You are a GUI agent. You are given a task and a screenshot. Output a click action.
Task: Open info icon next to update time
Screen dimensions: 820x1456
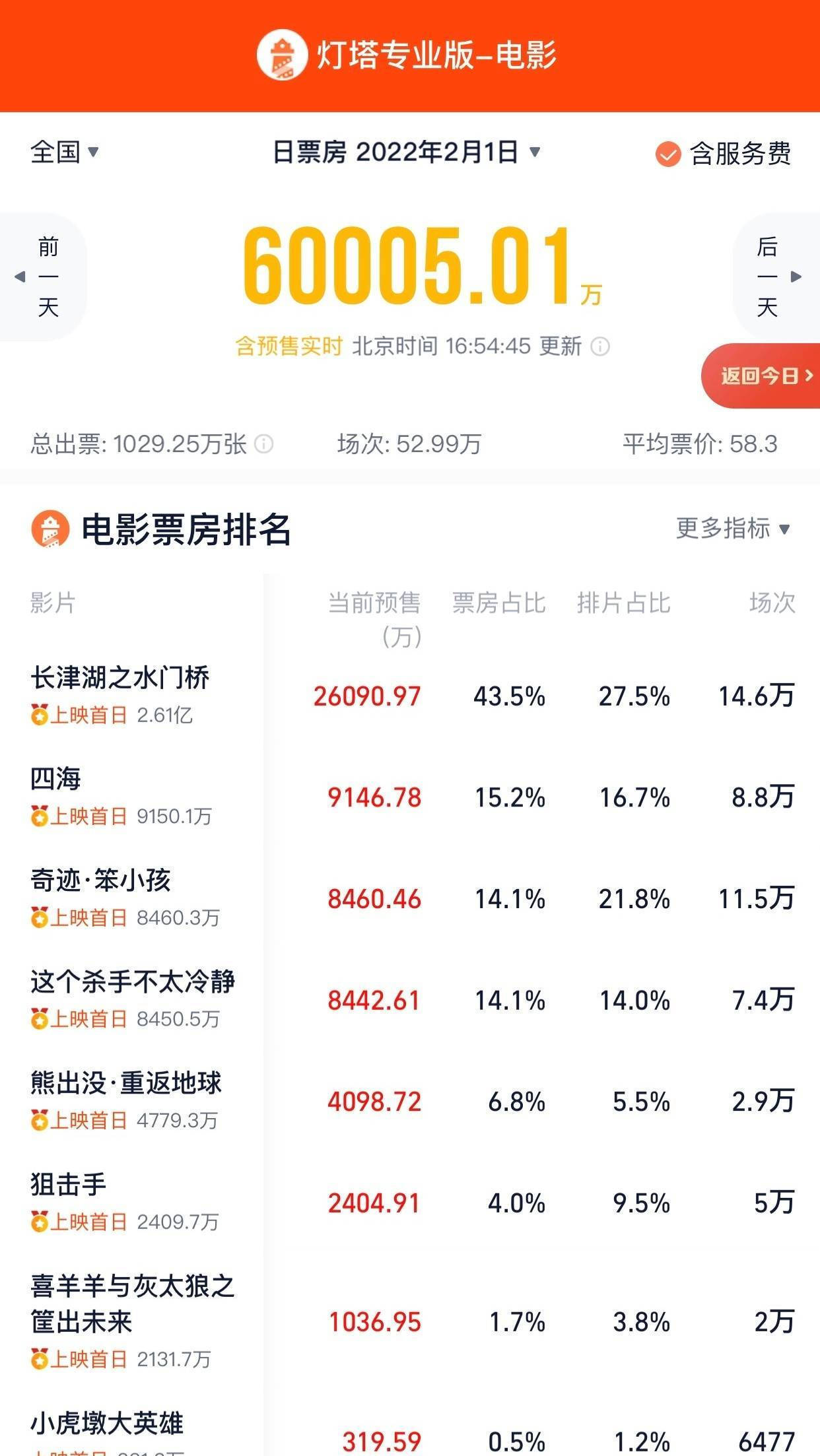(599, 347)
